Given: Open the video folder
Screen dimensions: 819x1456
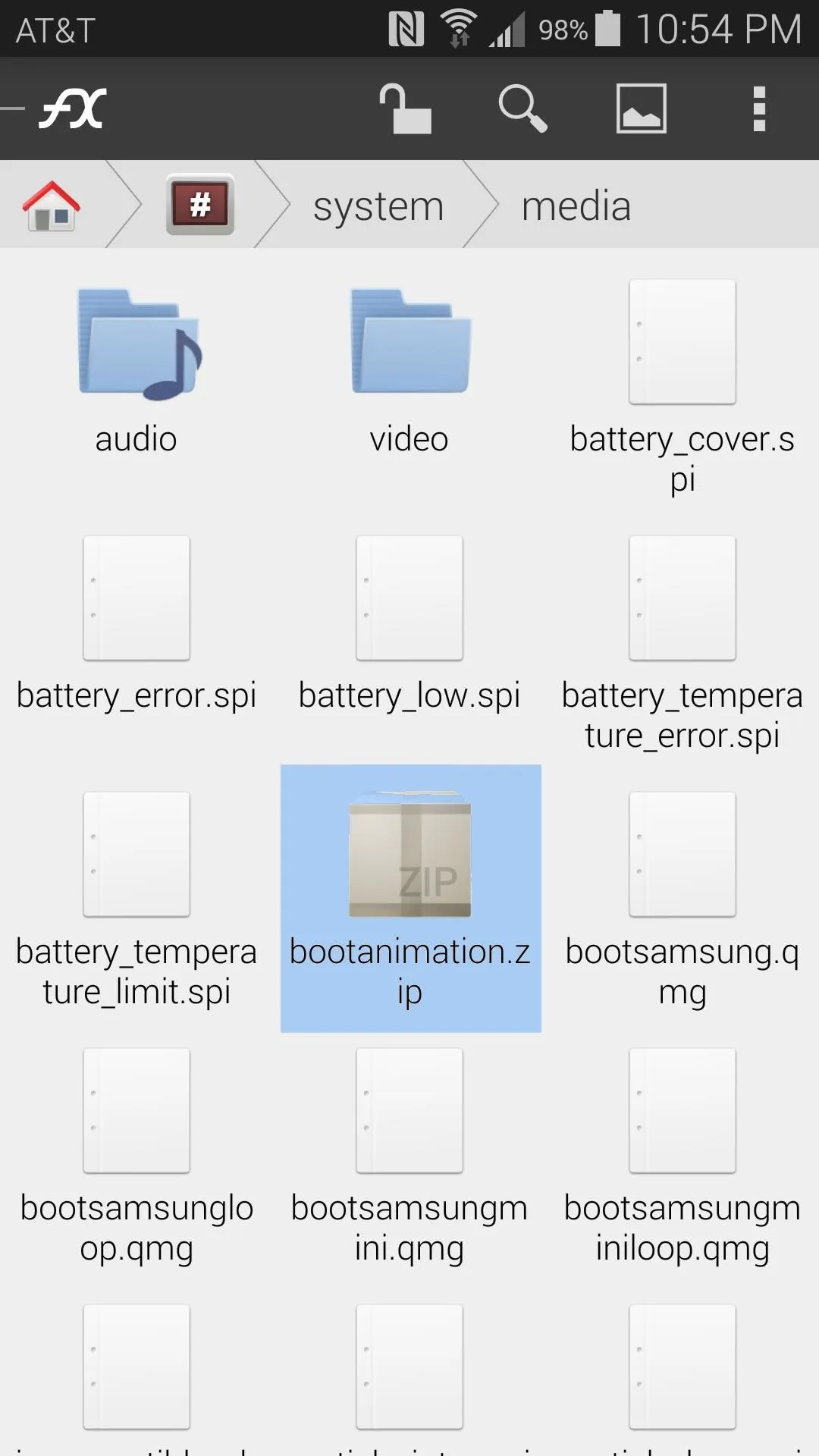Looking at the screenshot, I should coord(409,372).
